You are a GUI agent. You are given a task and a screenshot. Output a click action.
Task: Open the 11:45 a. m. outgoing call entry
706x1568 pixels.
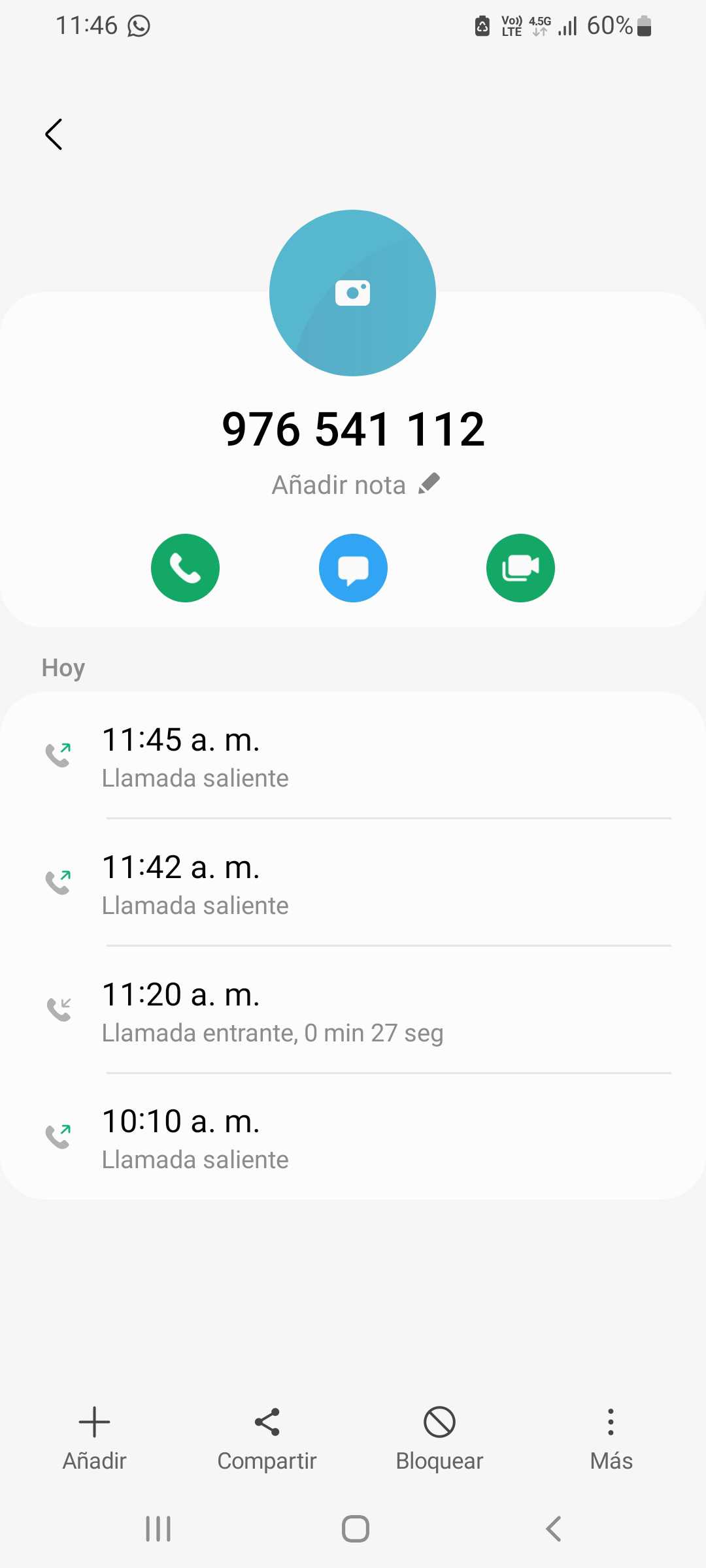(353, 756)
